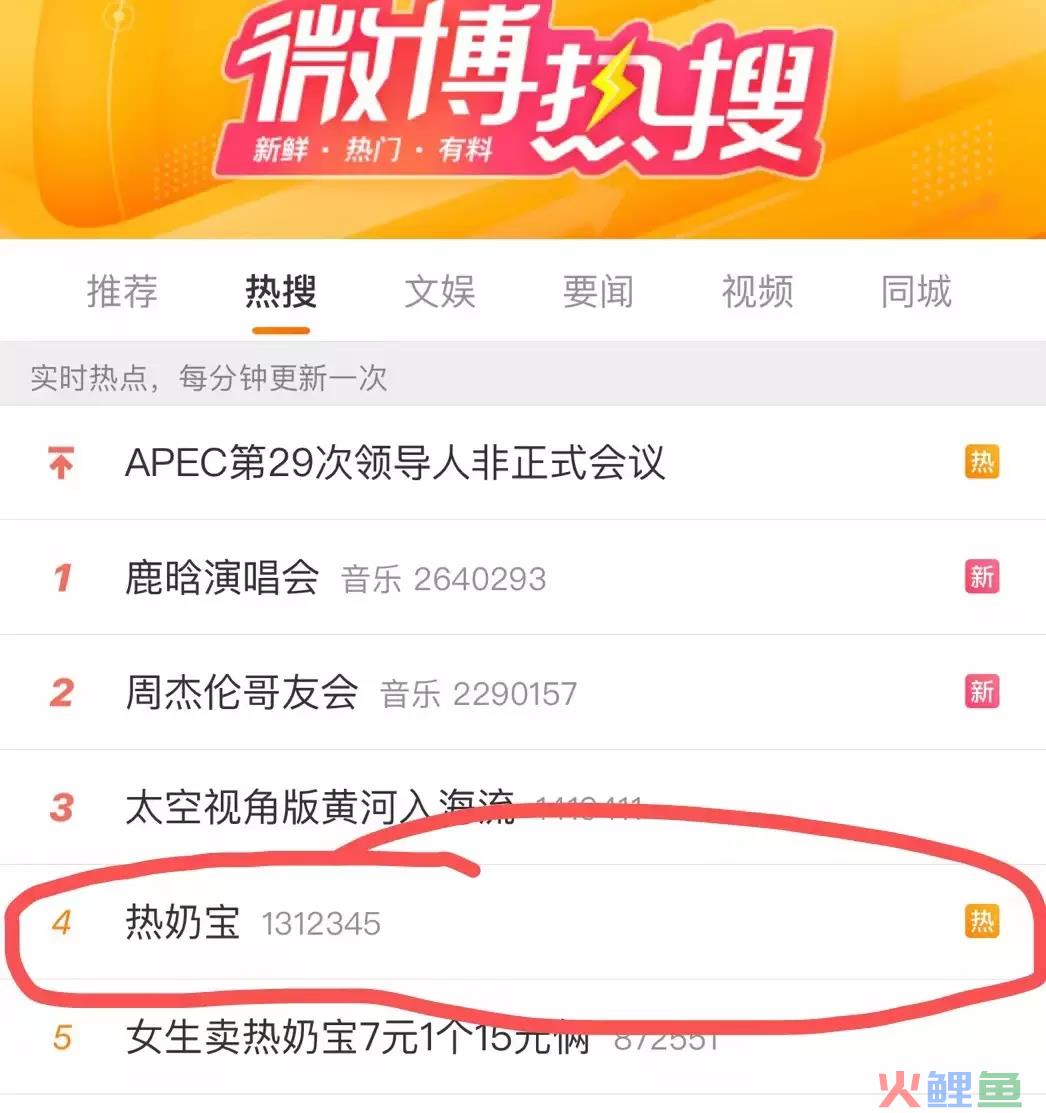Screen dimensions: 1046x1113
Task: Open 太空视角版黄河入海流 topic
Action: (x=320, y=807)
